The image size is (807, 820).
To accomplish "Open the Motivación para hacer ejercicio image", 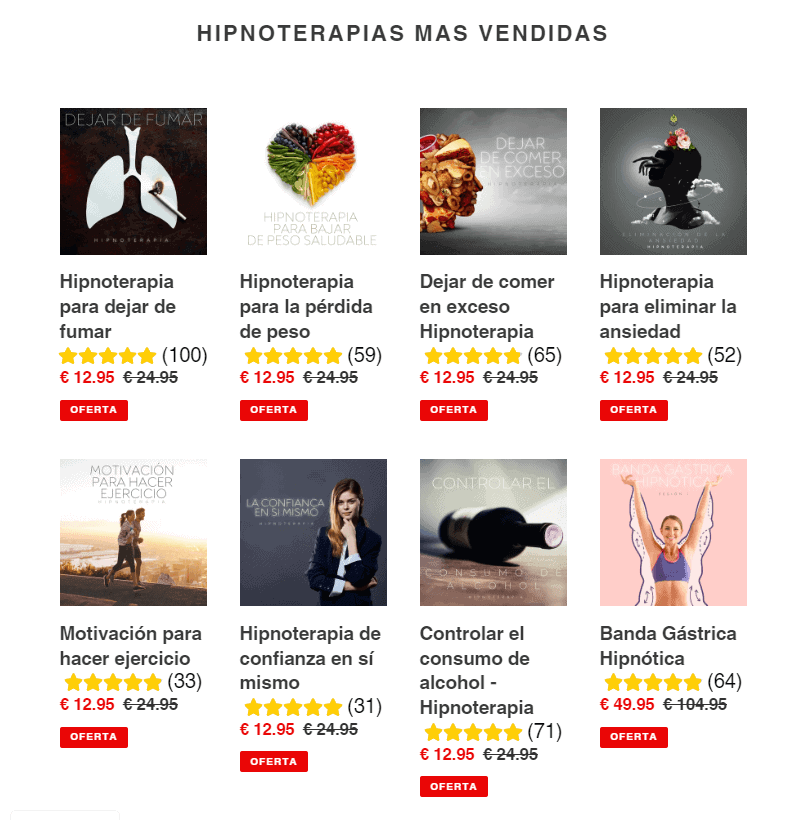I will tap(133, 532).
